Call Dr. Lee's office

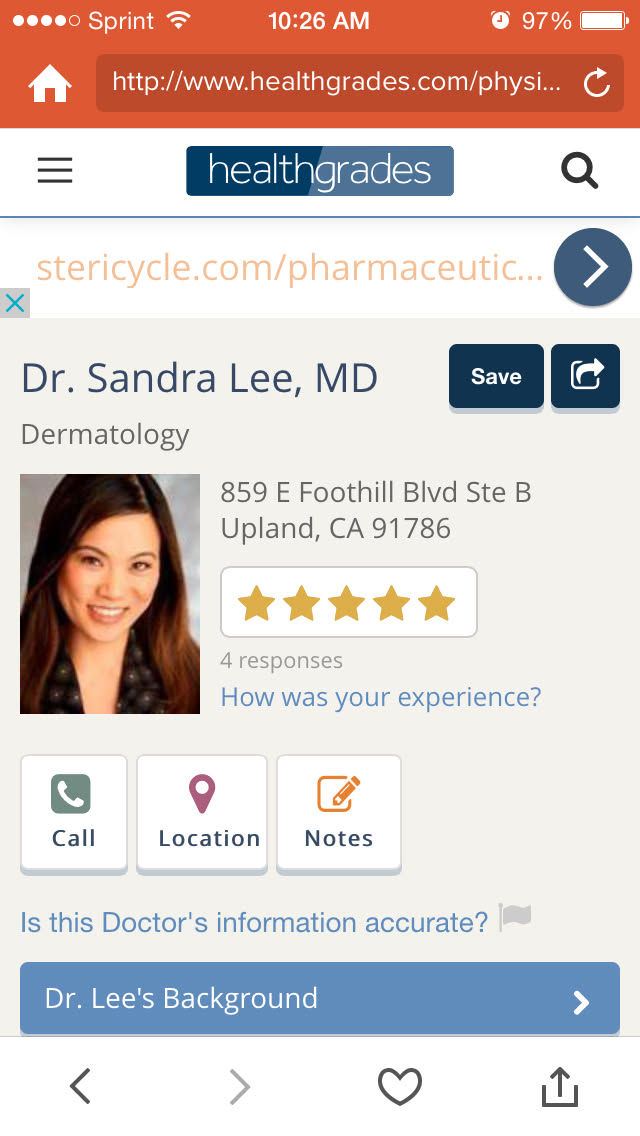click(74, 813)
